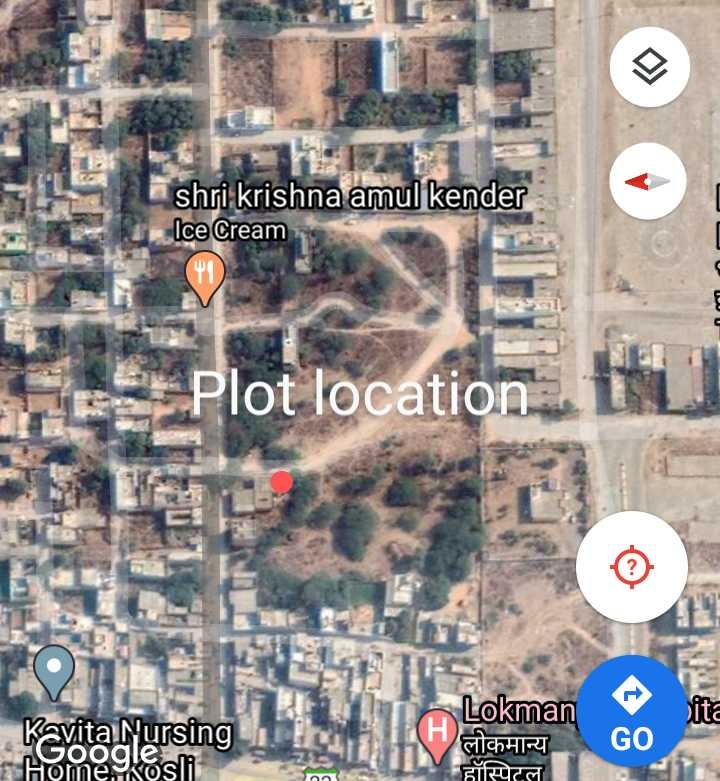Tap the compass to reset orientation

tap(649, 182)
